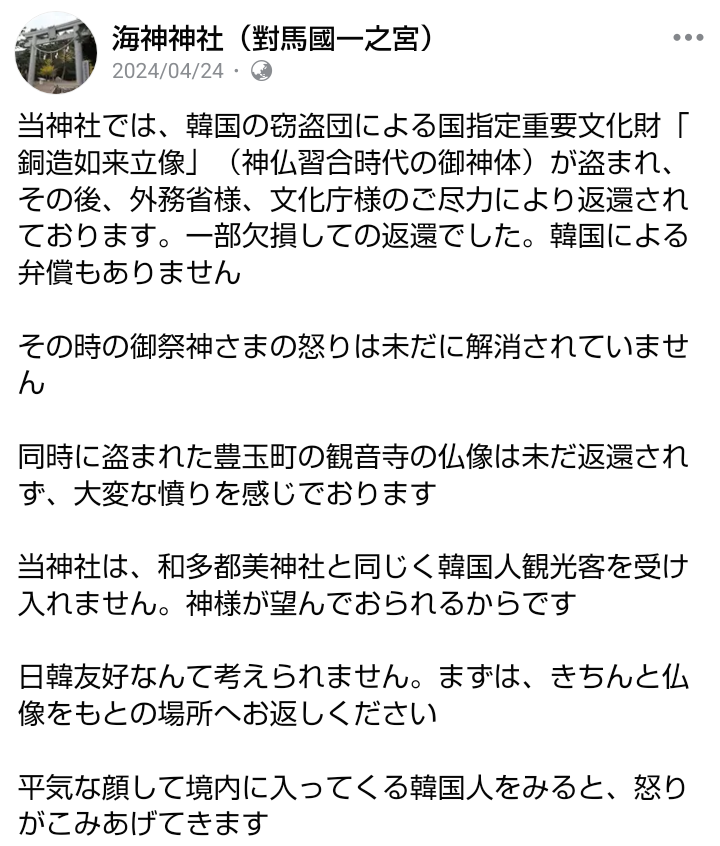Tap the public globe icon beside the date
The height and width of the screenshot is (846, 720).
262,71
